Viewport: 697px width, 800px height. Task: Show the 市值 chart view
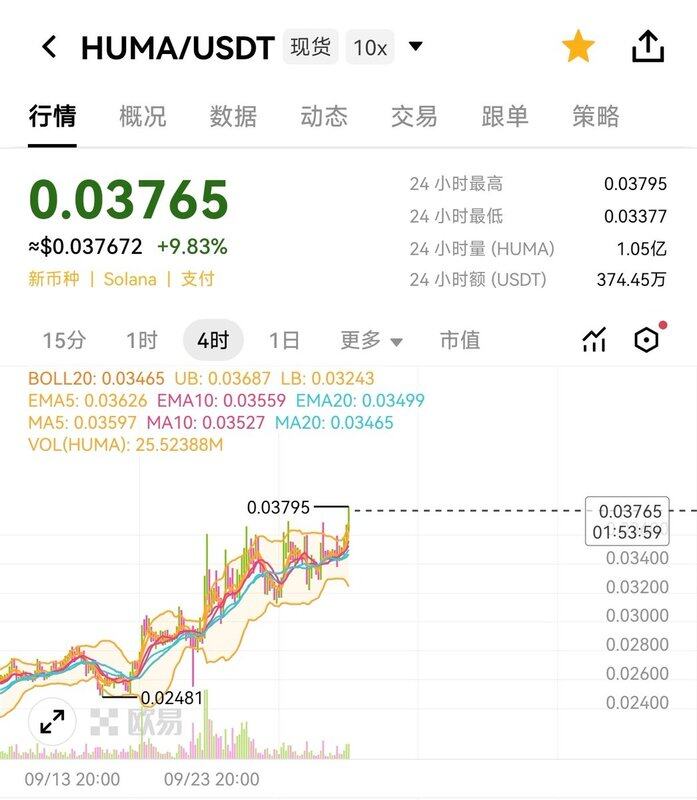tap(460, 340)
